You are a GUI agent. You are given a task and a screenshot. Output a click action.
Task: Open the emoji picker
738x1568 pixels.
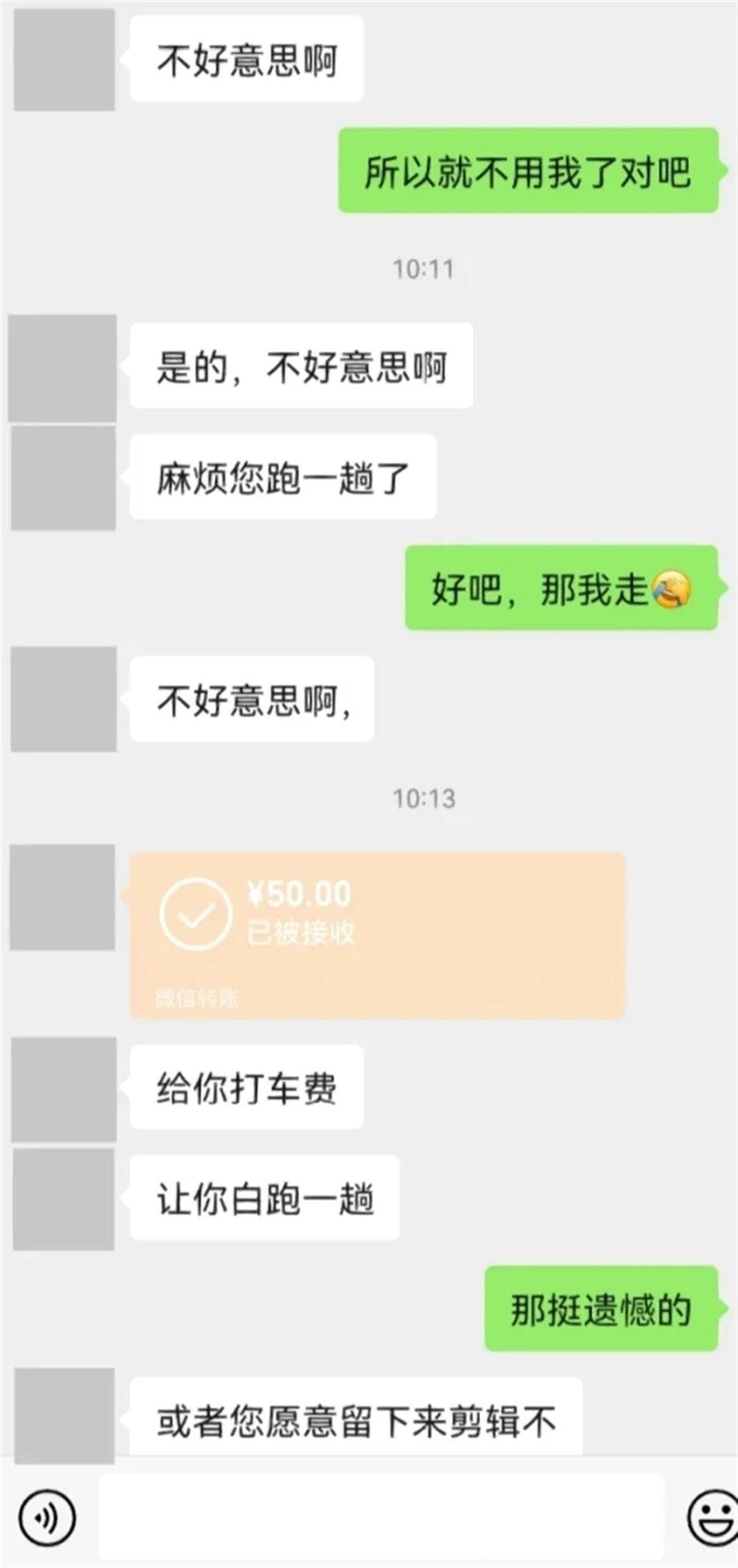[713, 1518]
